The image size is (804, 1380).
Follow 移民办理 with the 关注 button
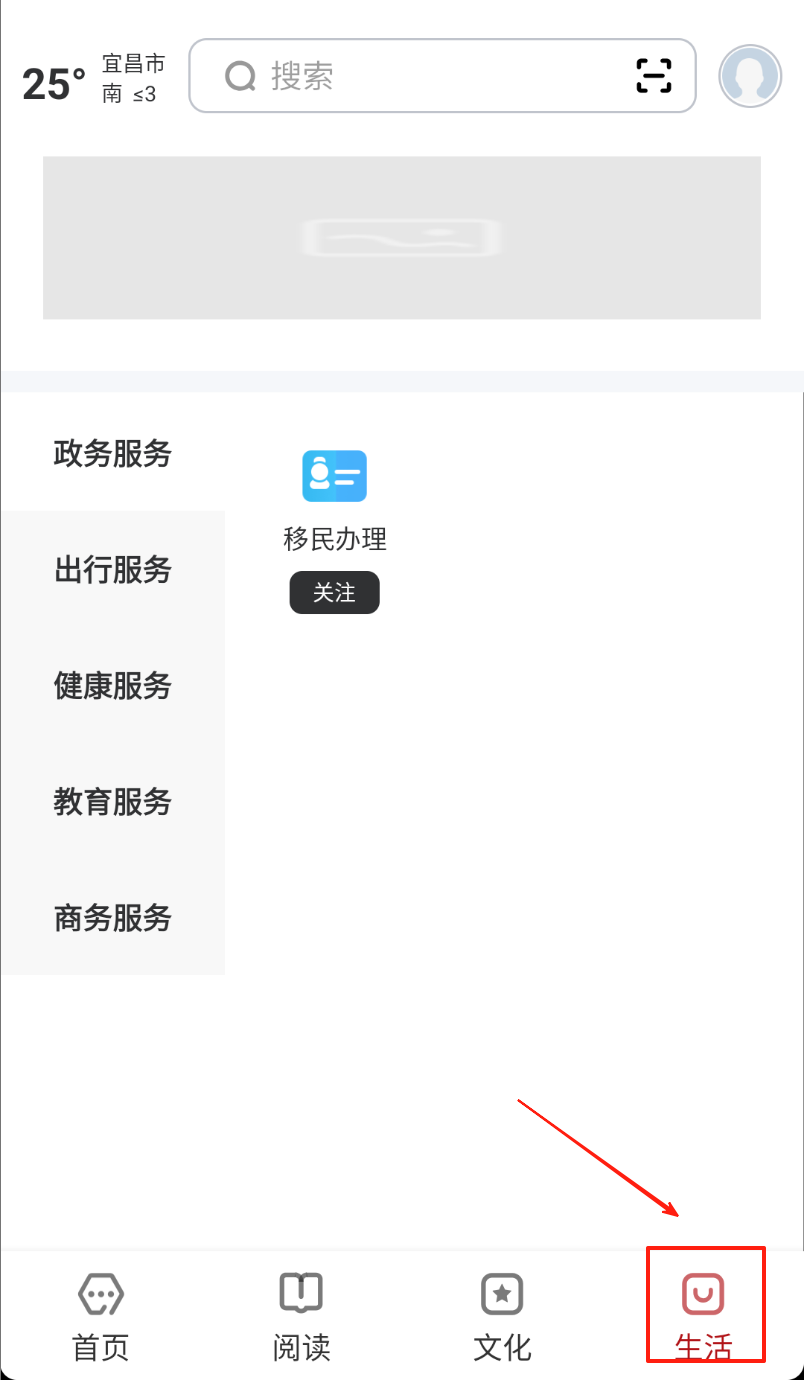coord(335,593)
